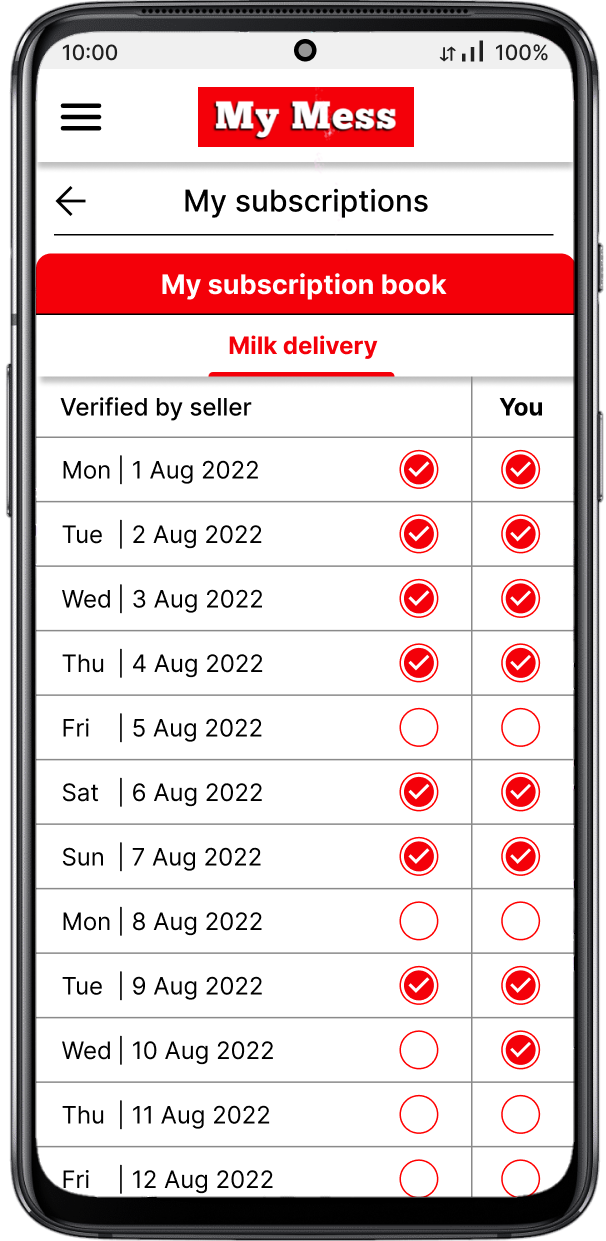Clear your checkmark on Thu 4 Aug 2022
The width and height of the screenshot is (606, 1241).
(x=520, y=664)
